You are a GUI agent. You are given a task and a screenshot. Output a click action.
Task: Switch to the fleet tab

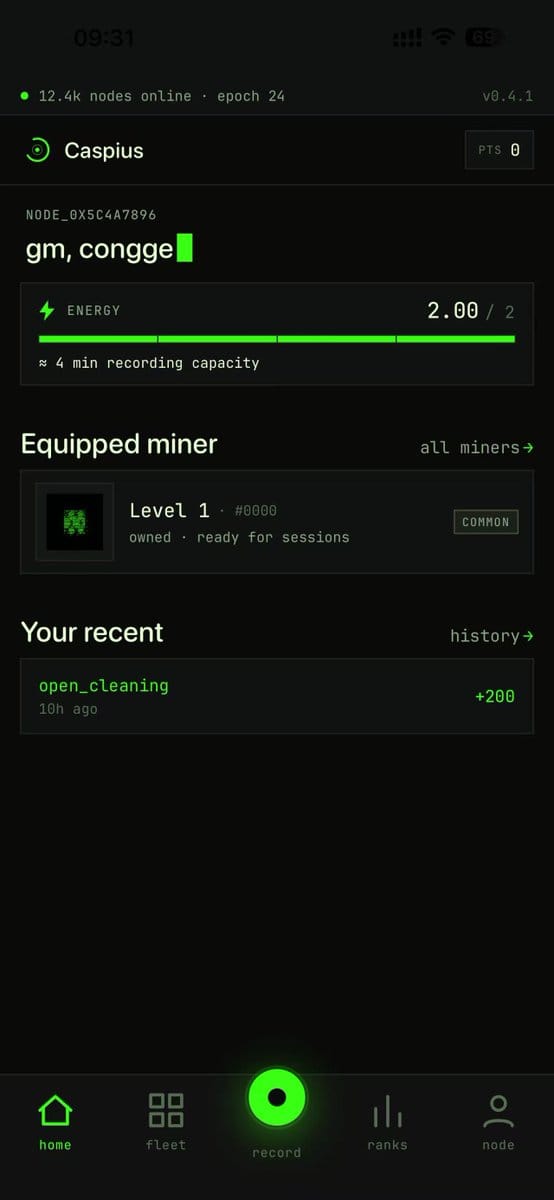166,1120
